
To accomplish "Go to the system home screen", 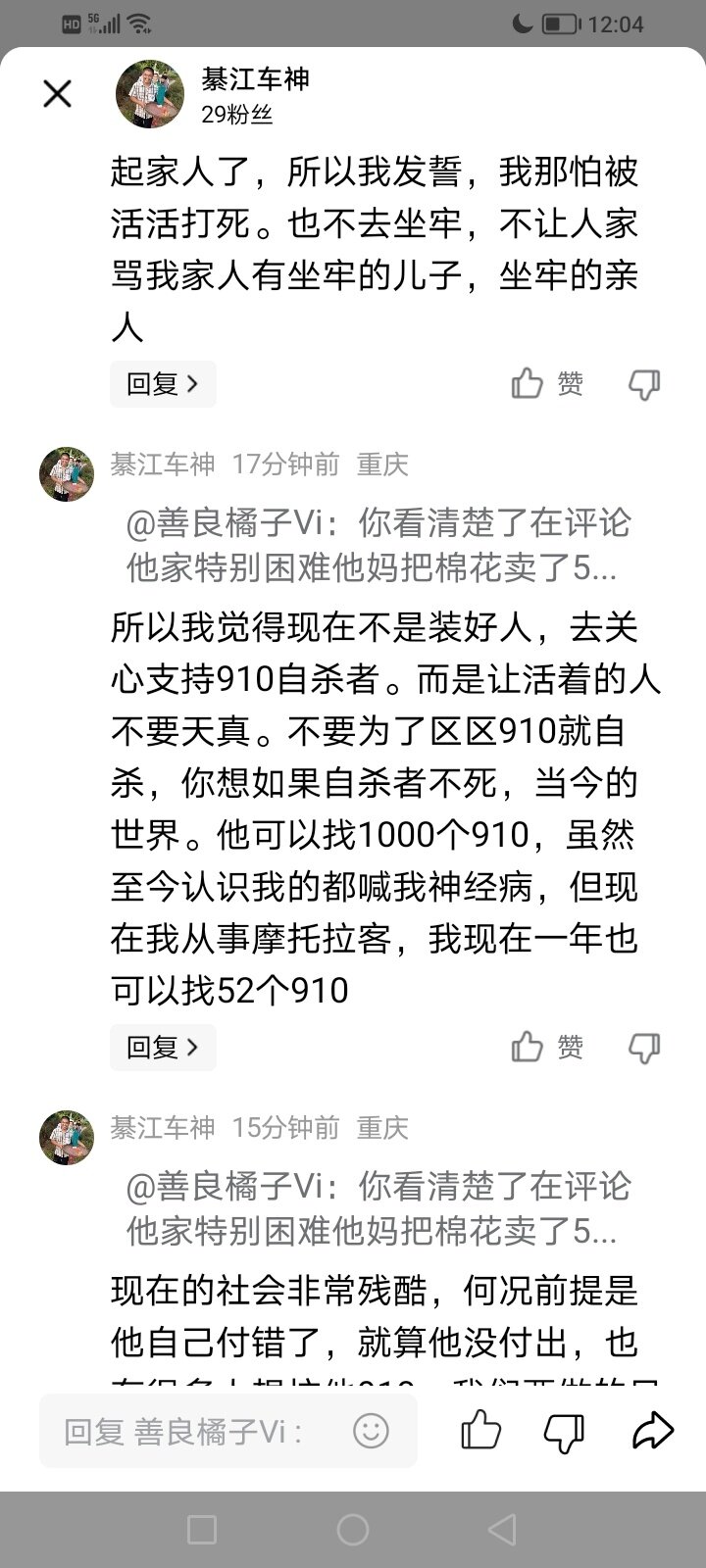I will tap(353, 1529).
